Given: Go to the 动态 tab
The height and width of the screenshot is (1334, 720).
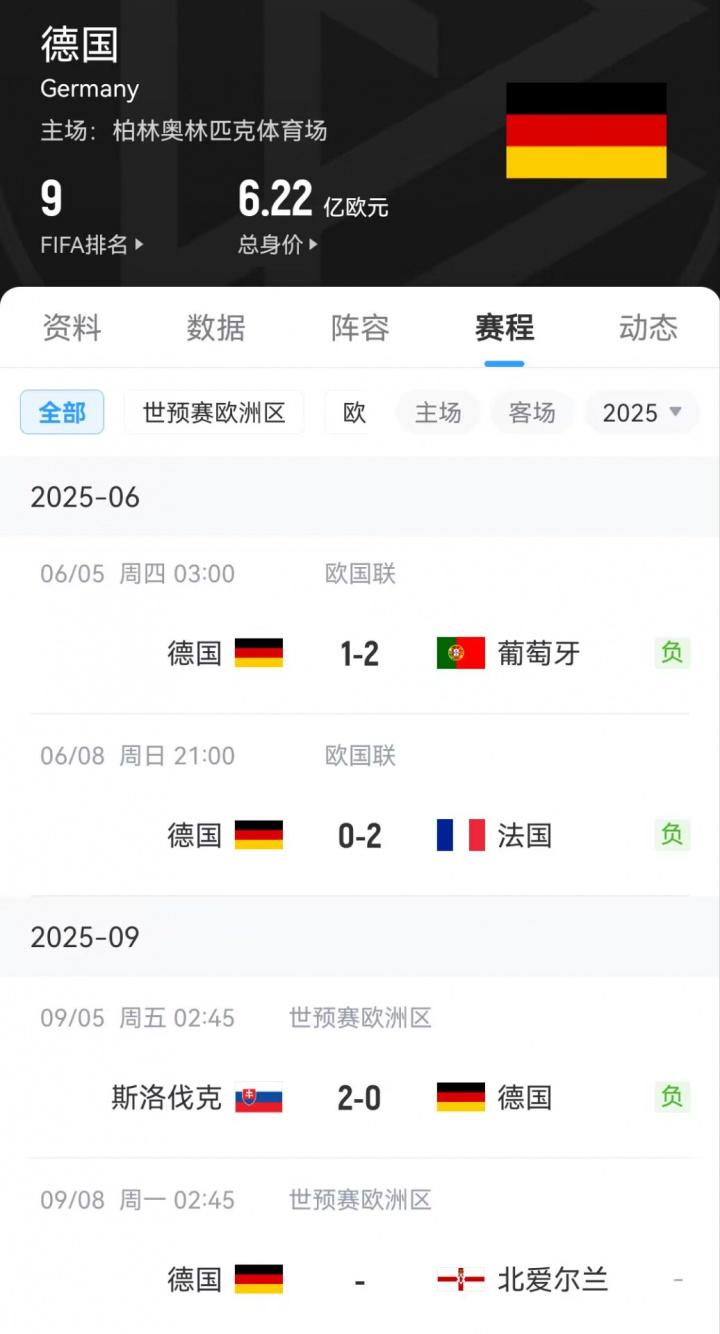Looking at the screenshot, I should click(648, 328).
